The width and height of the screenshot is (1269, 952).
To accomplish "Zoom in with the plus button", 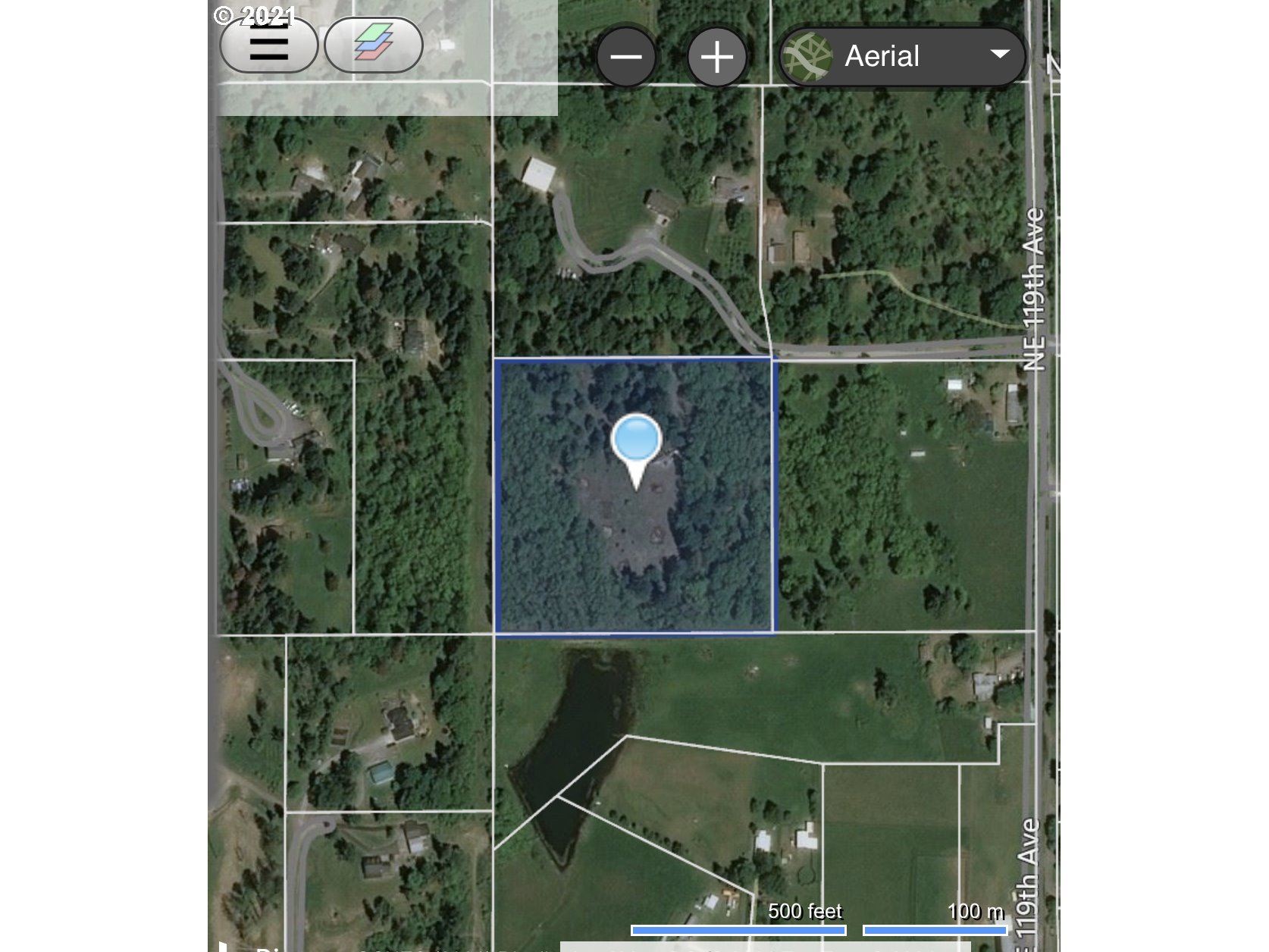I will [716, 58].
